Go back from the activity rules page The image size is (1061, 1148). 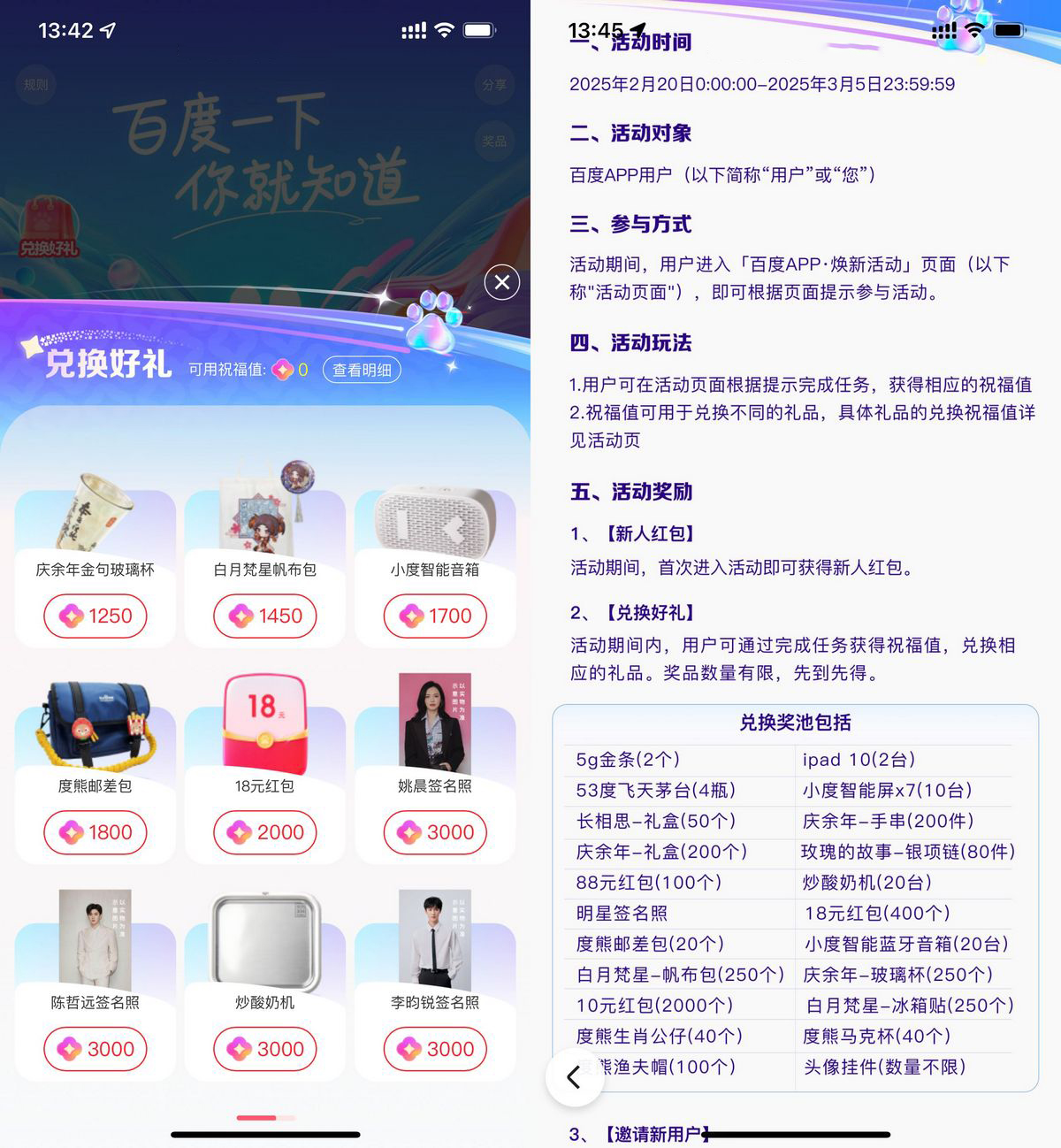(x=574, y=1077)
